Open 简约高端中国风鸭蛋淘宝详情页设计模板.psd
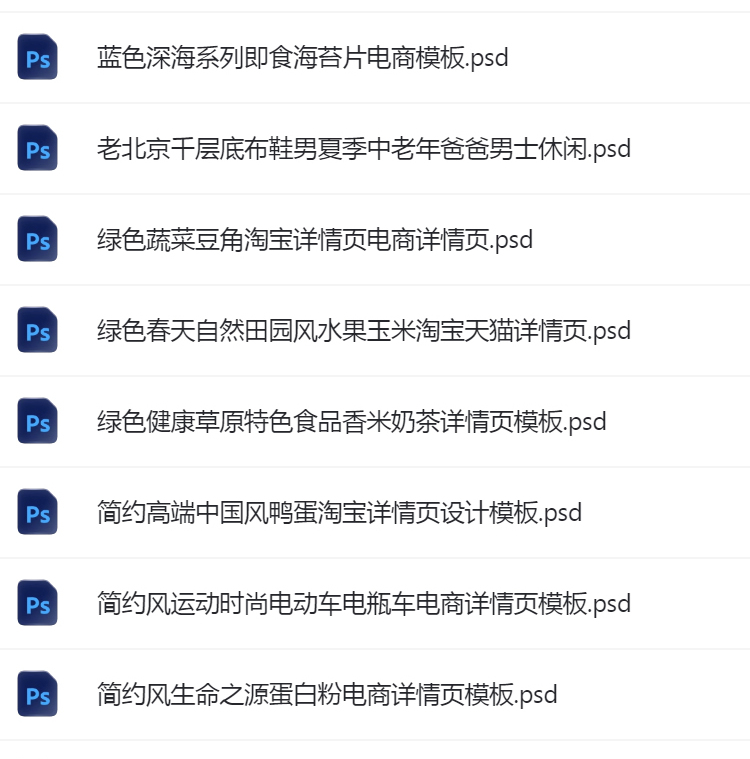 coord(339,513)
